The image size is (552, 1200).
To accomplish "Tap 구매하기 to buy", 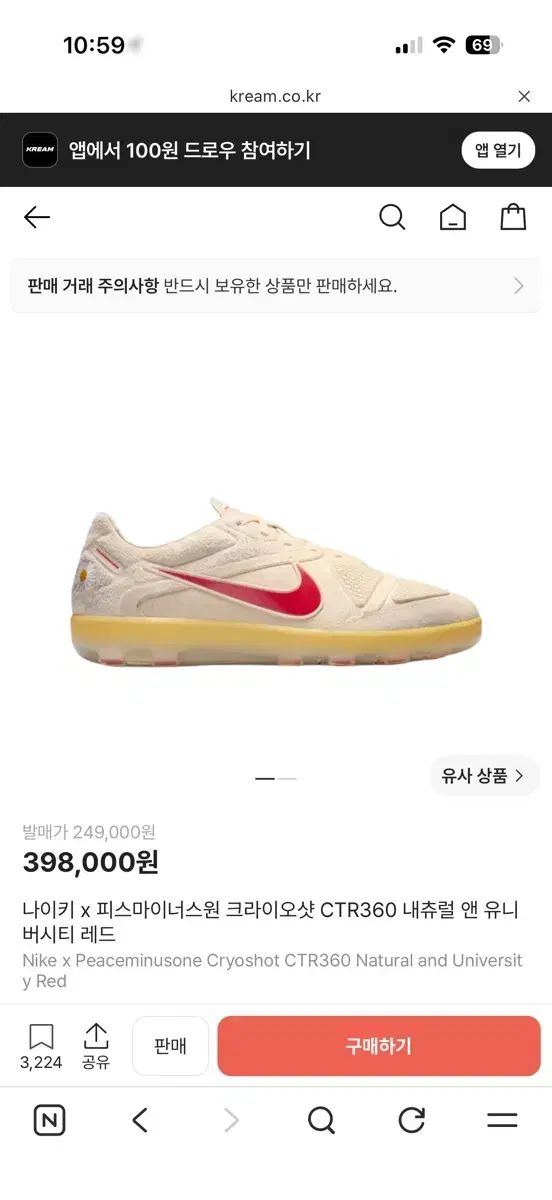I will pyautogui.click(x=379, y=1046).
